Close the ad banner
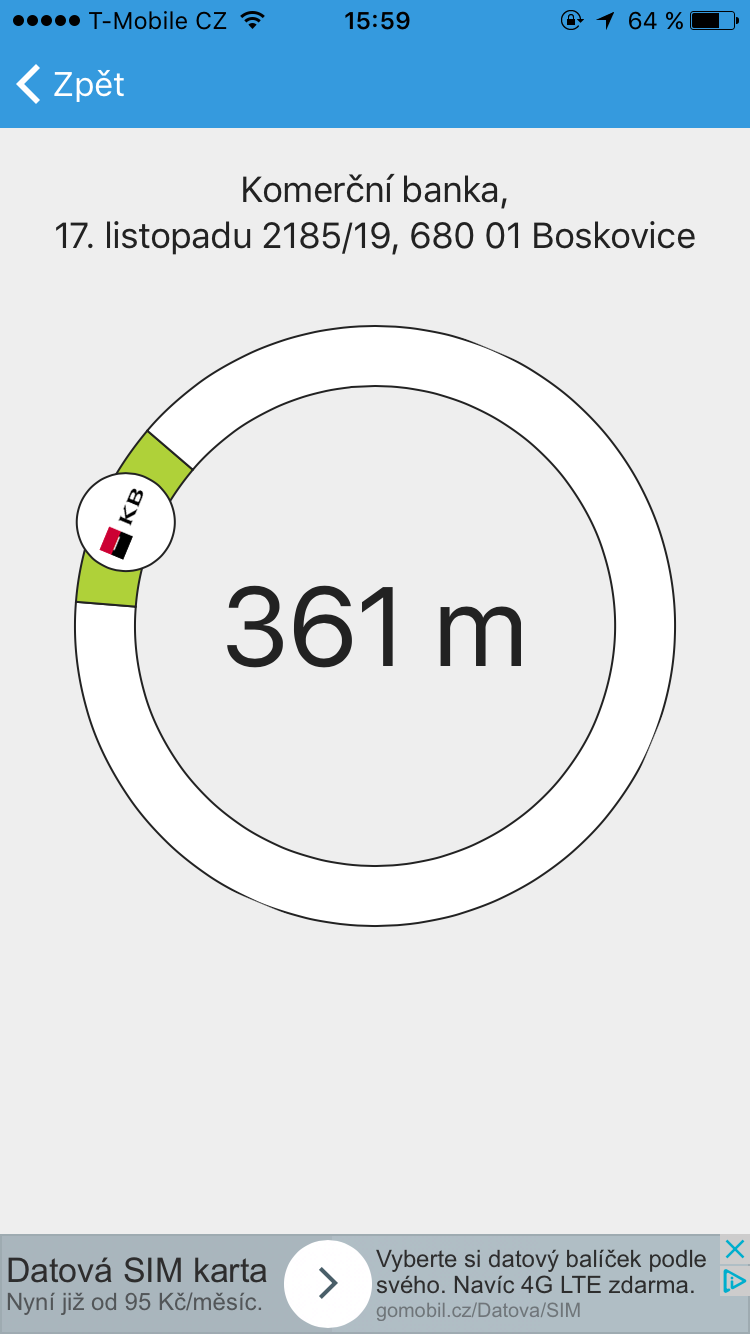The width and height of the screenshot is (750, 1334). tap(734, 1249)
